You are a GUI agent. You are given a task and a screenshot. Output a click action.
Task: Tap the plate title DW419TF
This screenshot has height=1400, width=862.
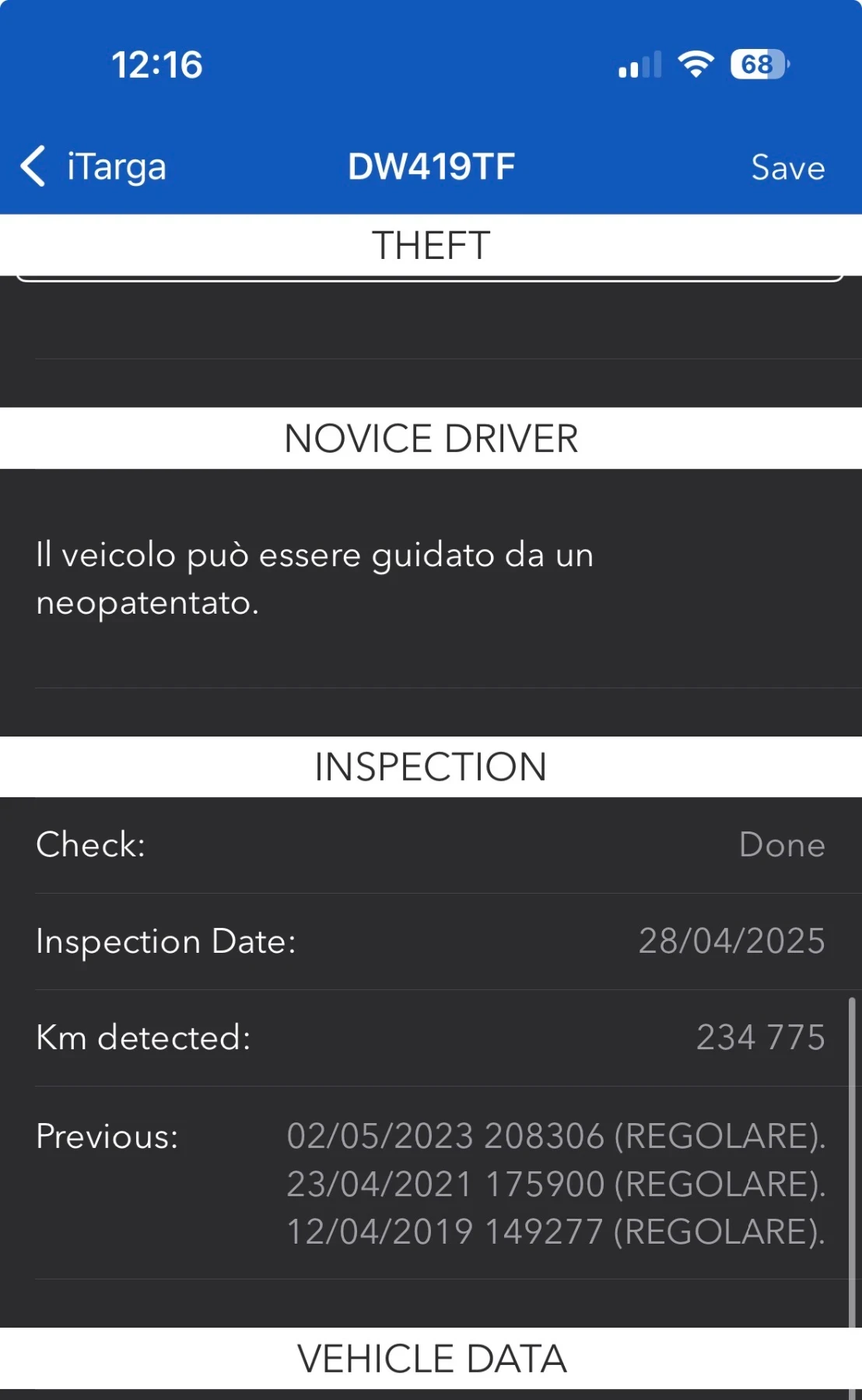[431, 166]
